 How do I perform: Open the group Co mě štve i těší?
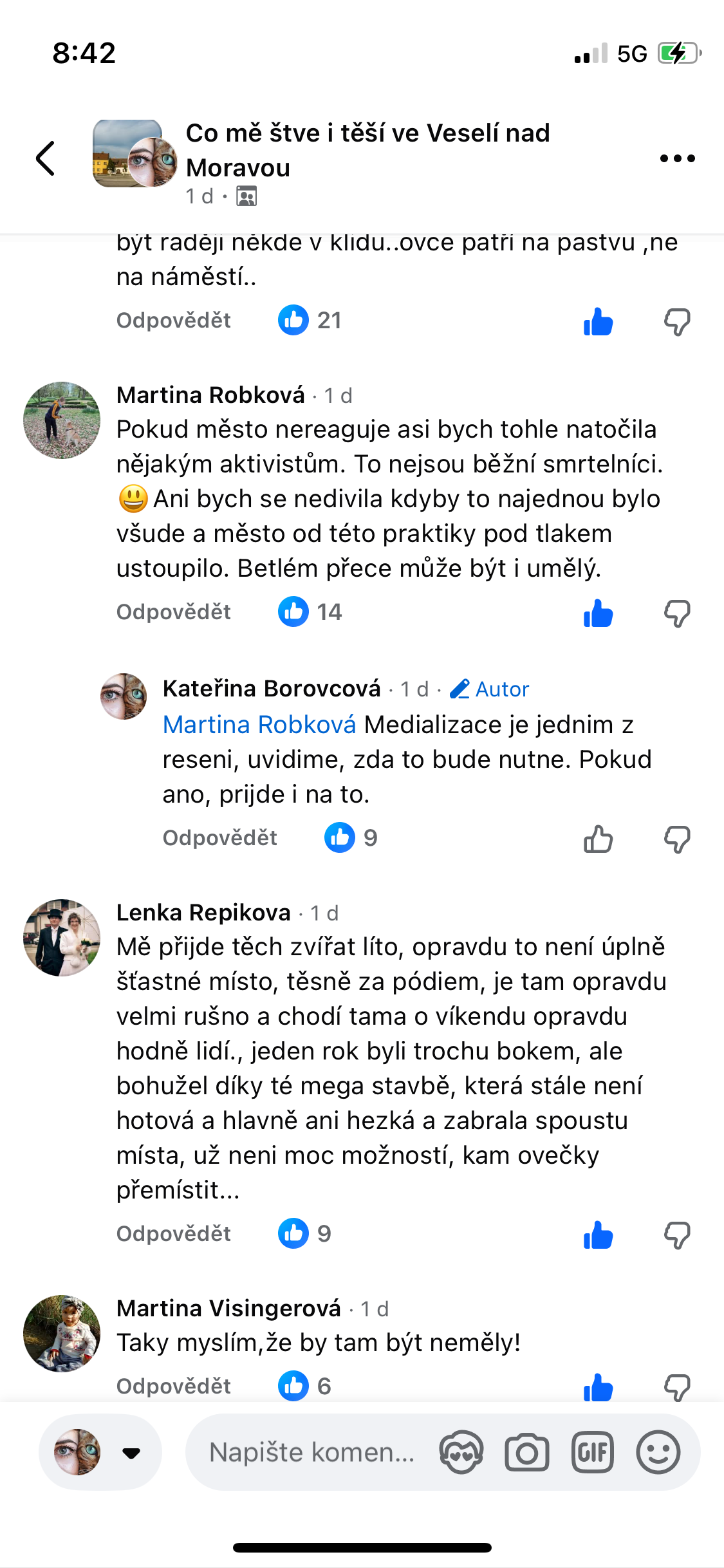(x=367, y=150)
